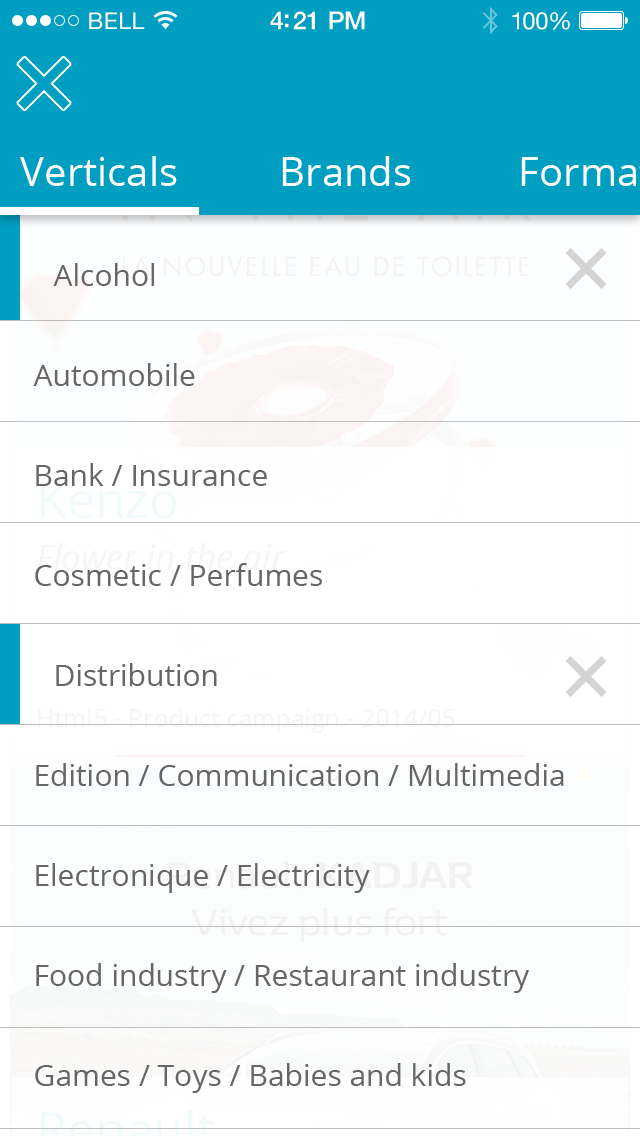Open the Formats tab
The height and width of the screenshot is (1136, 640).
(x=579, y=172)
